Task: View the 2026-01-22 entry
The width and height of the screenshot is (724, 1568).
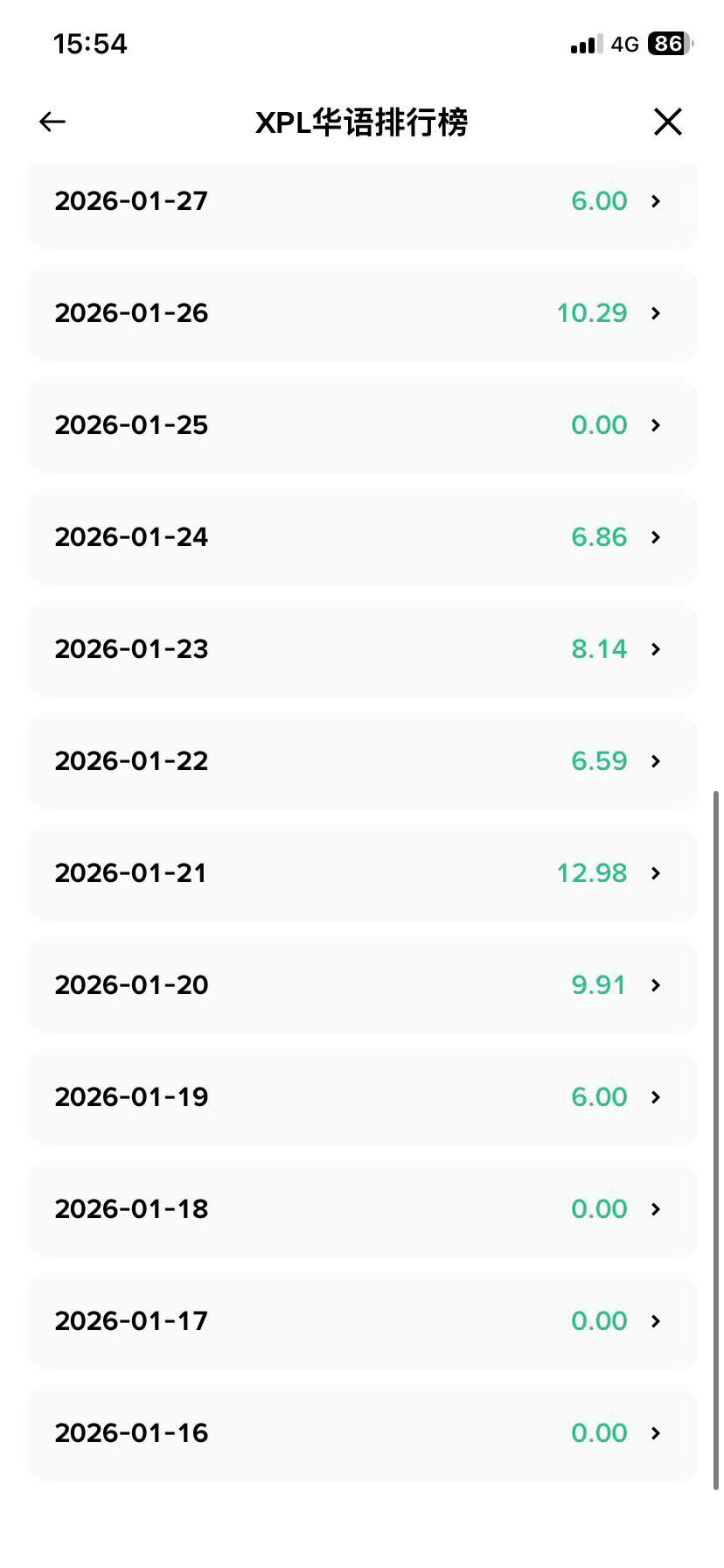Action: pos(361,761)
